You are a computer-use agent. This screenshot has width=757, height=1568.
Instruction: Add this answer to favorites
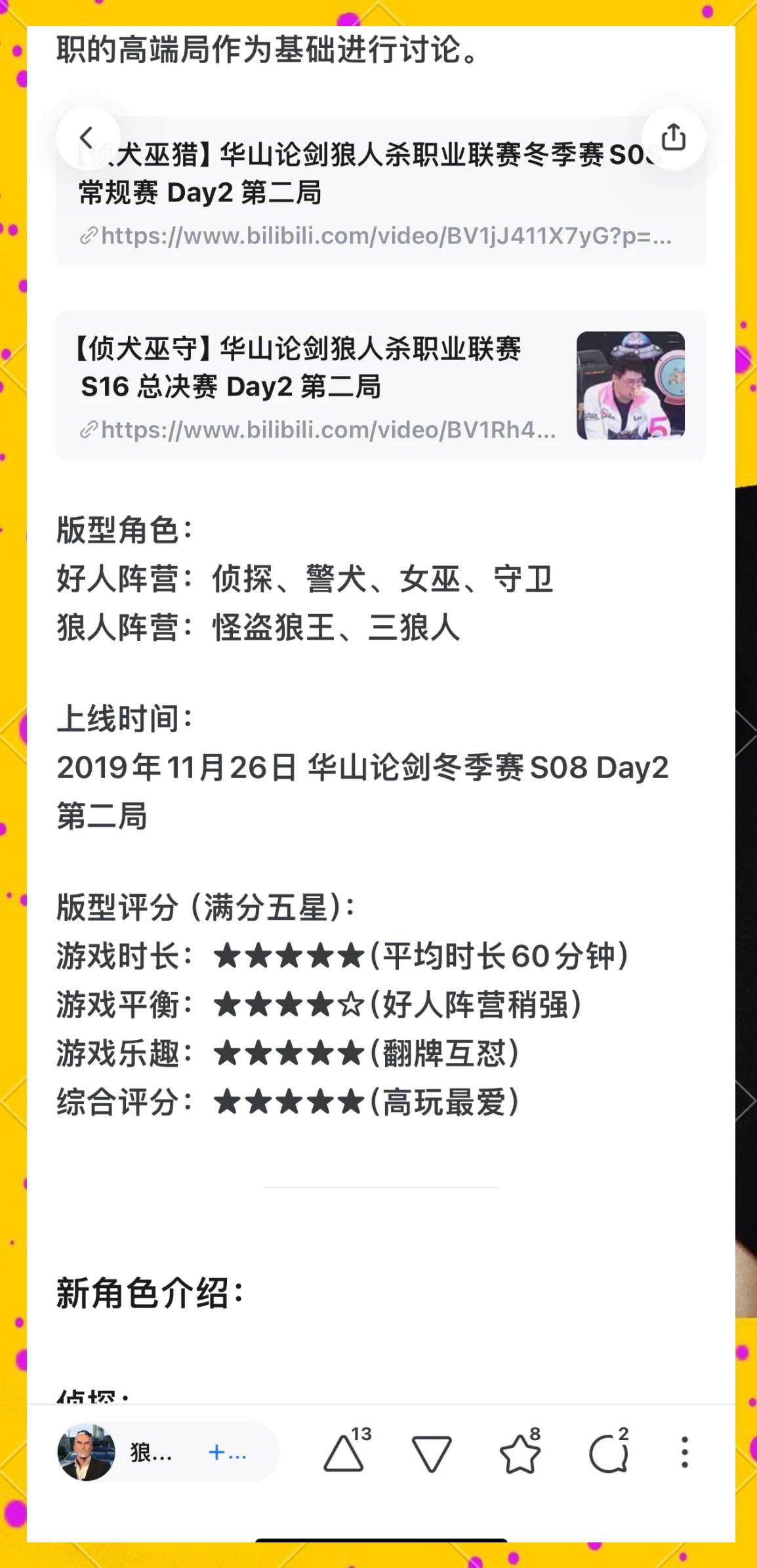[x=520, y=1453]
